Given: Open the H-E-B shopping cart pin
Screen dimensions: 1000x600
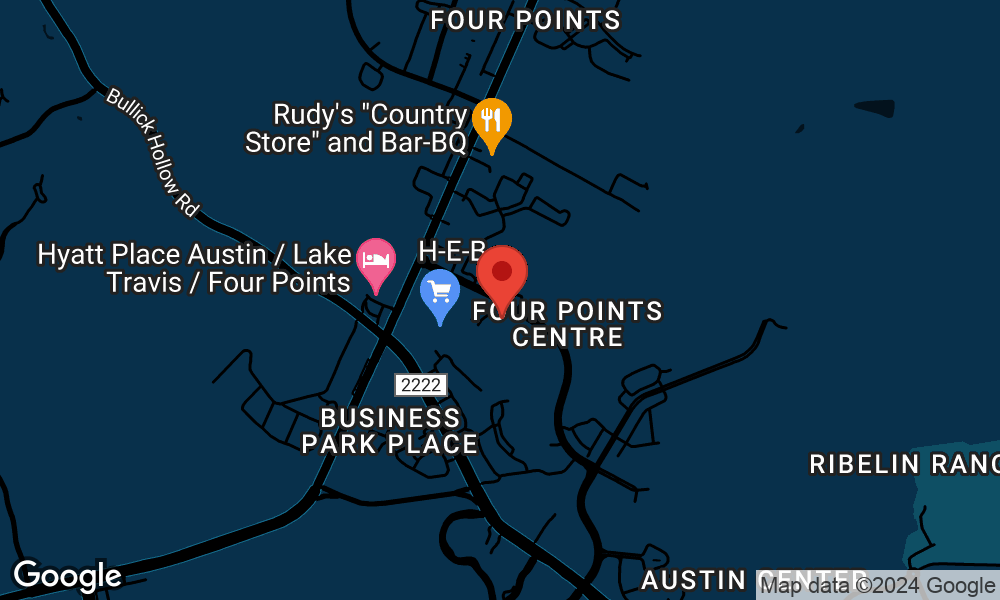Looking at the screenshot, I should tap(439, 294).
